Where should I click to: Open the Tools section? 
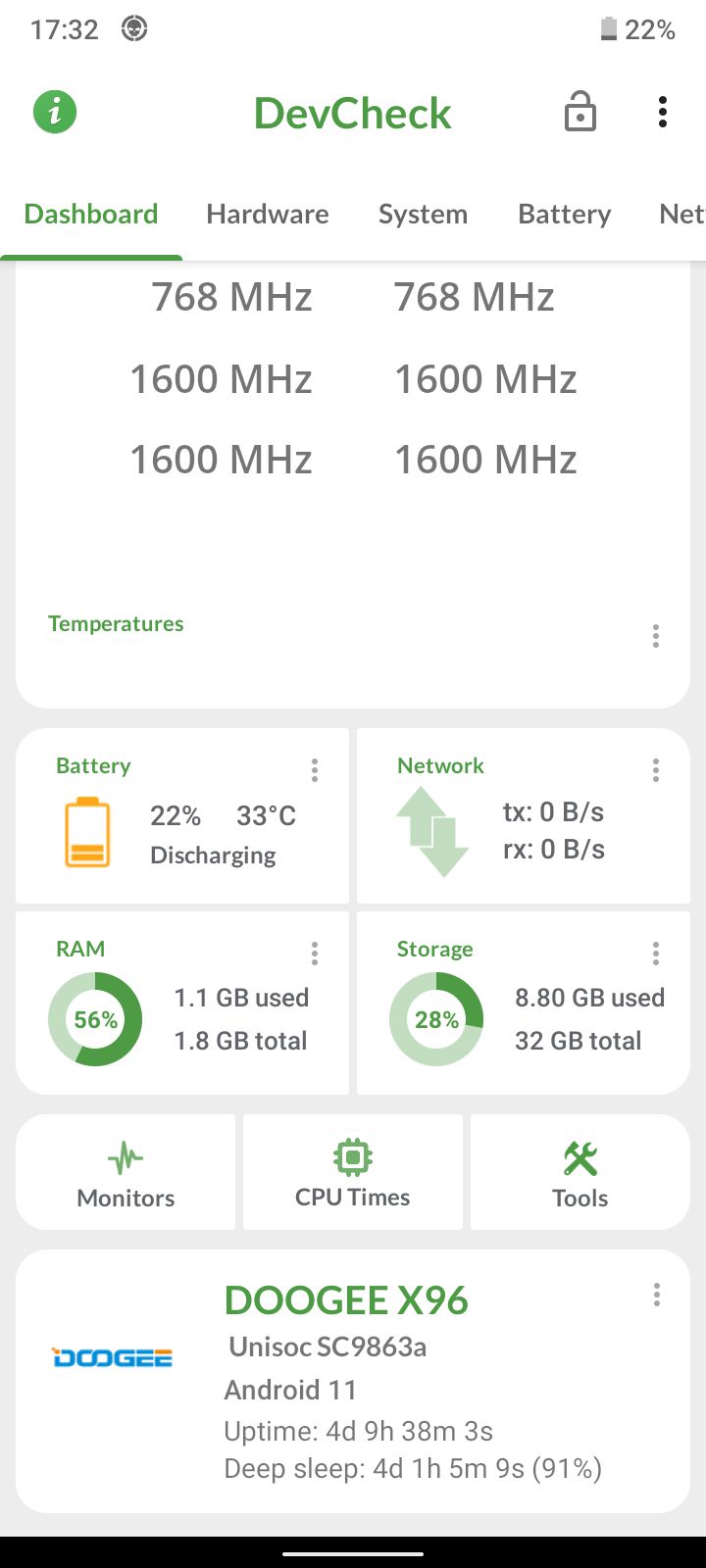click(x=580, y=1172)
